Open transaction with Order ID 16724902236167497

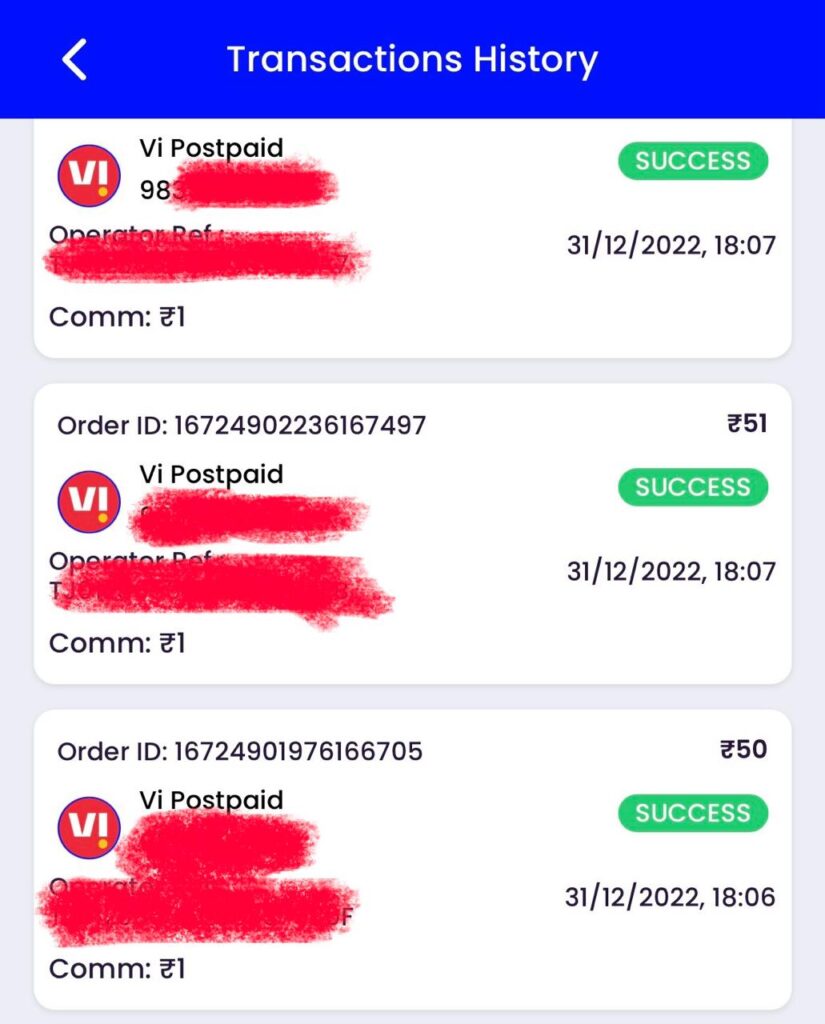click(412, 530)
